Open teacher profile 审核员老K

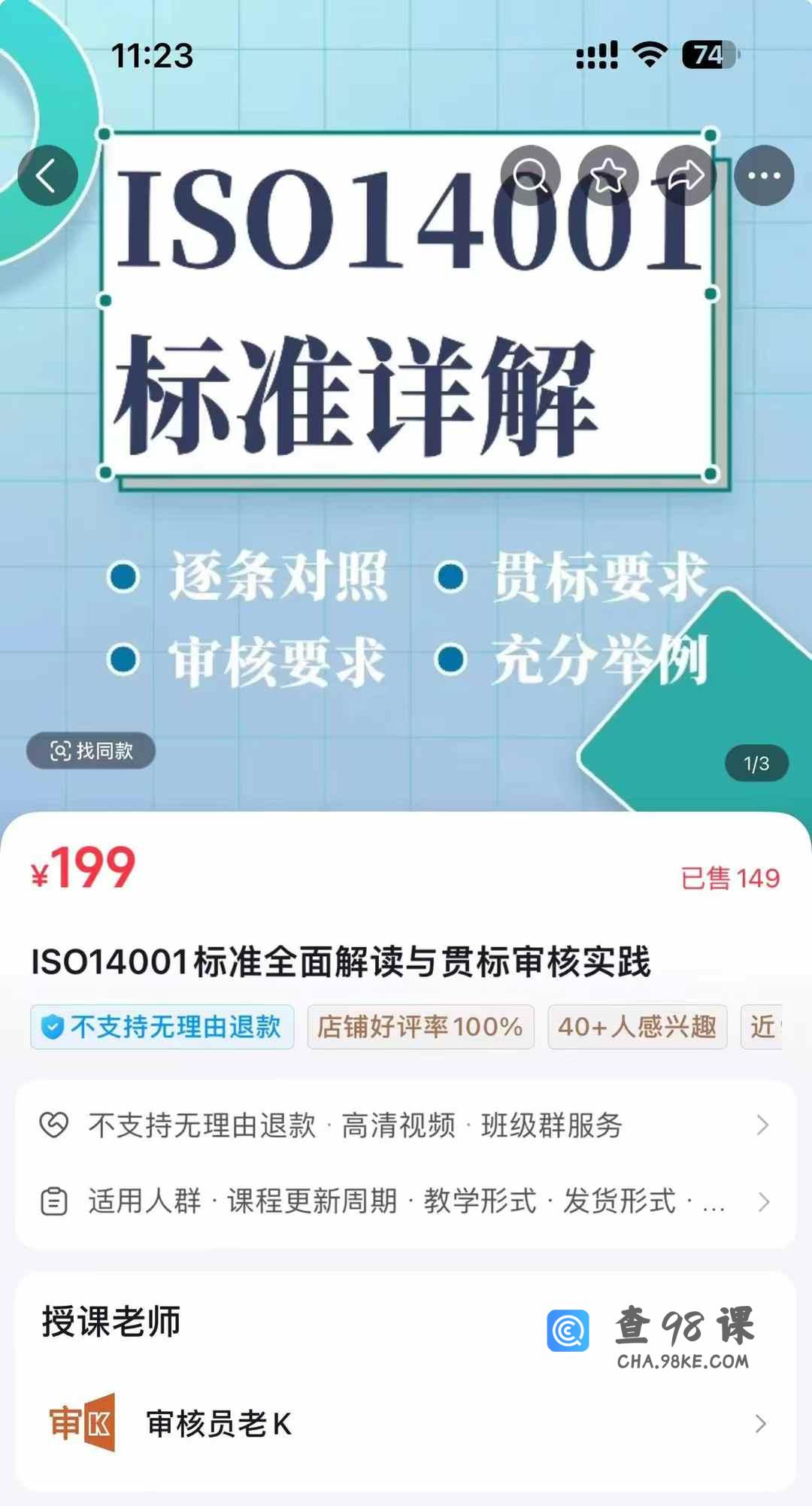[406, 1423]
